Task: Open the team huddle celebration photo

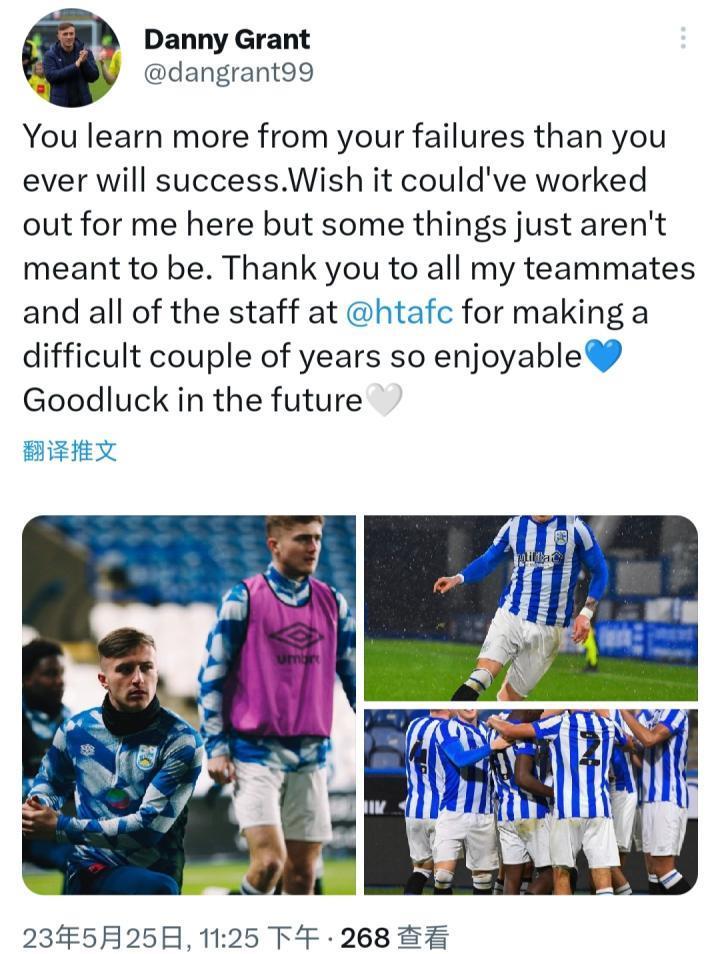Action: [530, 801]
